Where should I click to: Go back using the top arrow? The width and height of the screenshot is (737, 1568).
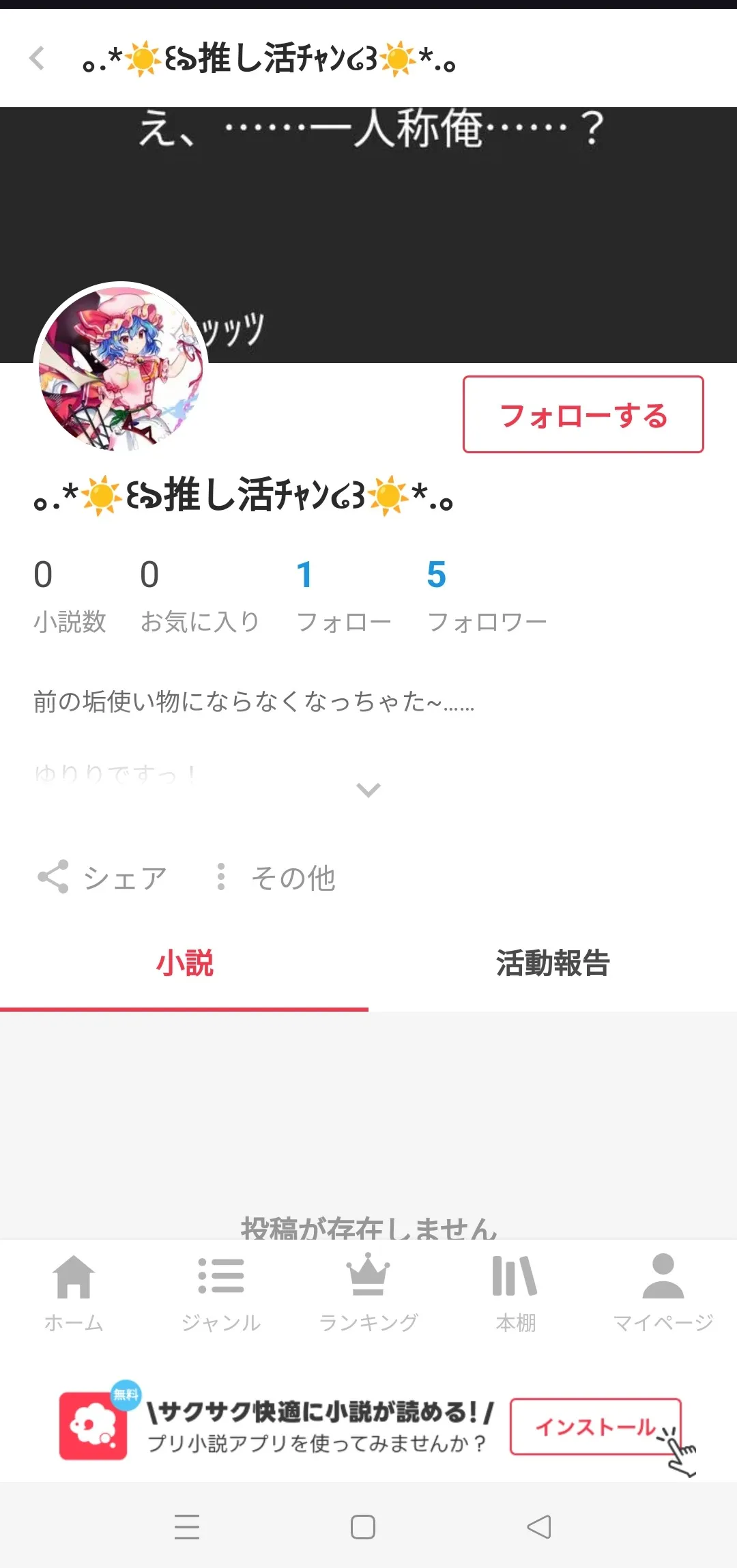click(x=38, y=58)
